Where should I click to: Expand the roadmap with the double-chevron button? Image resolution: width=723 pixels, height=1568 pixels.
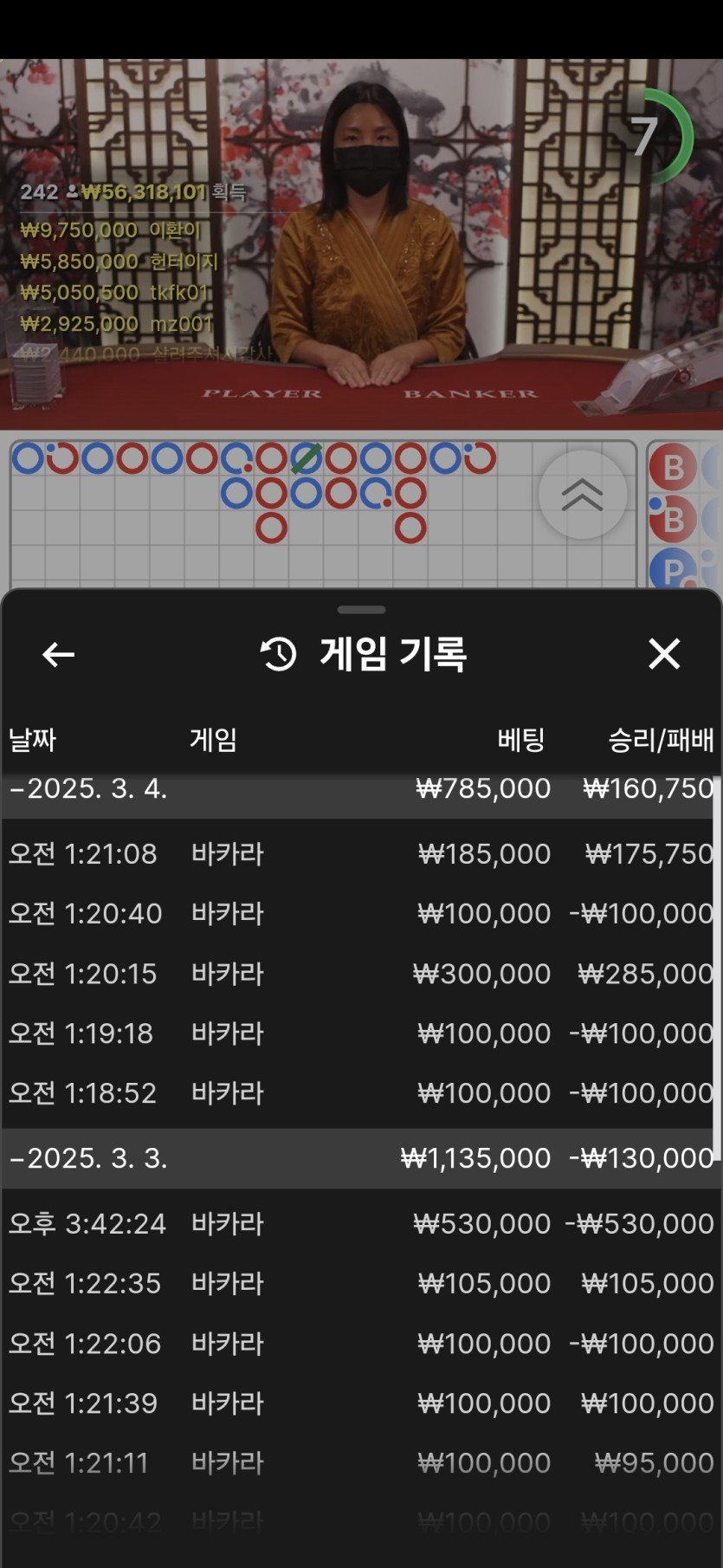582,495
